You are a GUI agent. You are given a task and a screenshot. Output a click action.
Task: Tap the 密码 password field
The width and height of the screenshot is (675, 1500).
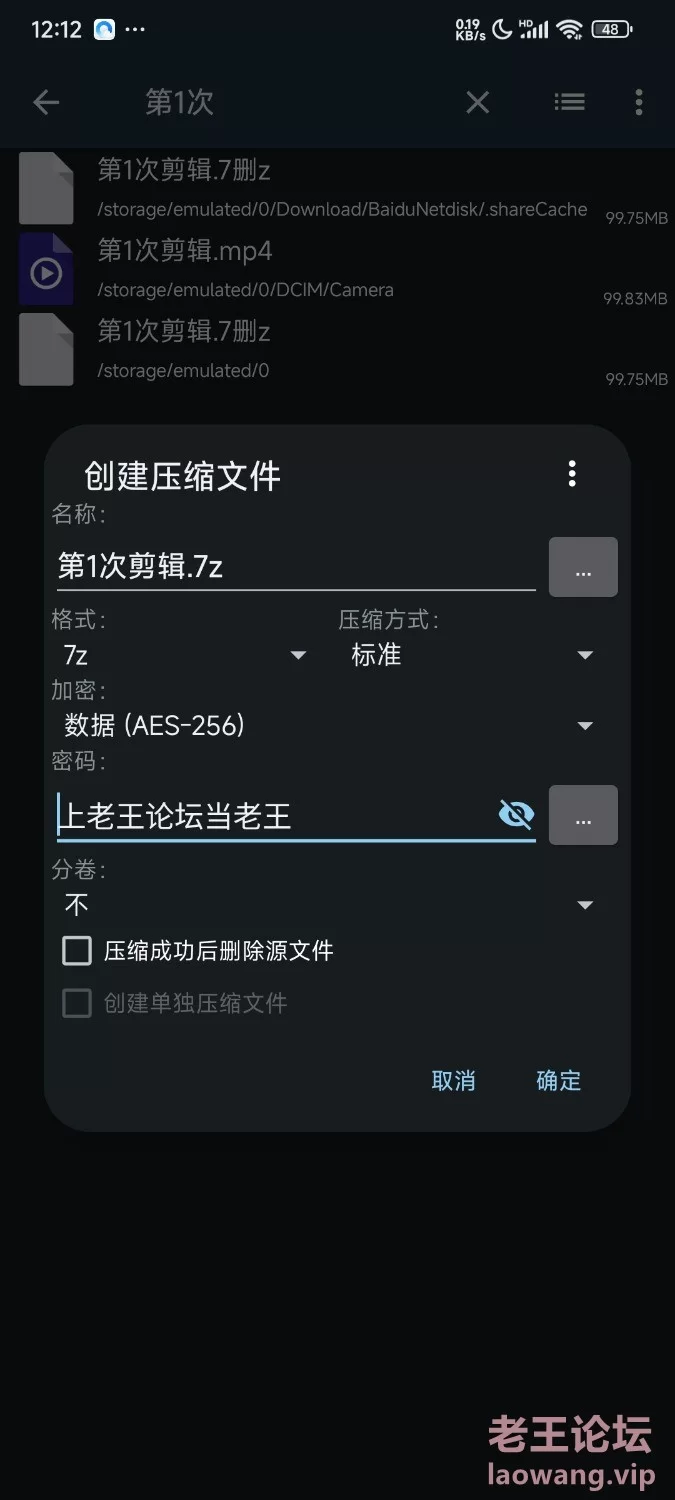[x=275, y=816]
